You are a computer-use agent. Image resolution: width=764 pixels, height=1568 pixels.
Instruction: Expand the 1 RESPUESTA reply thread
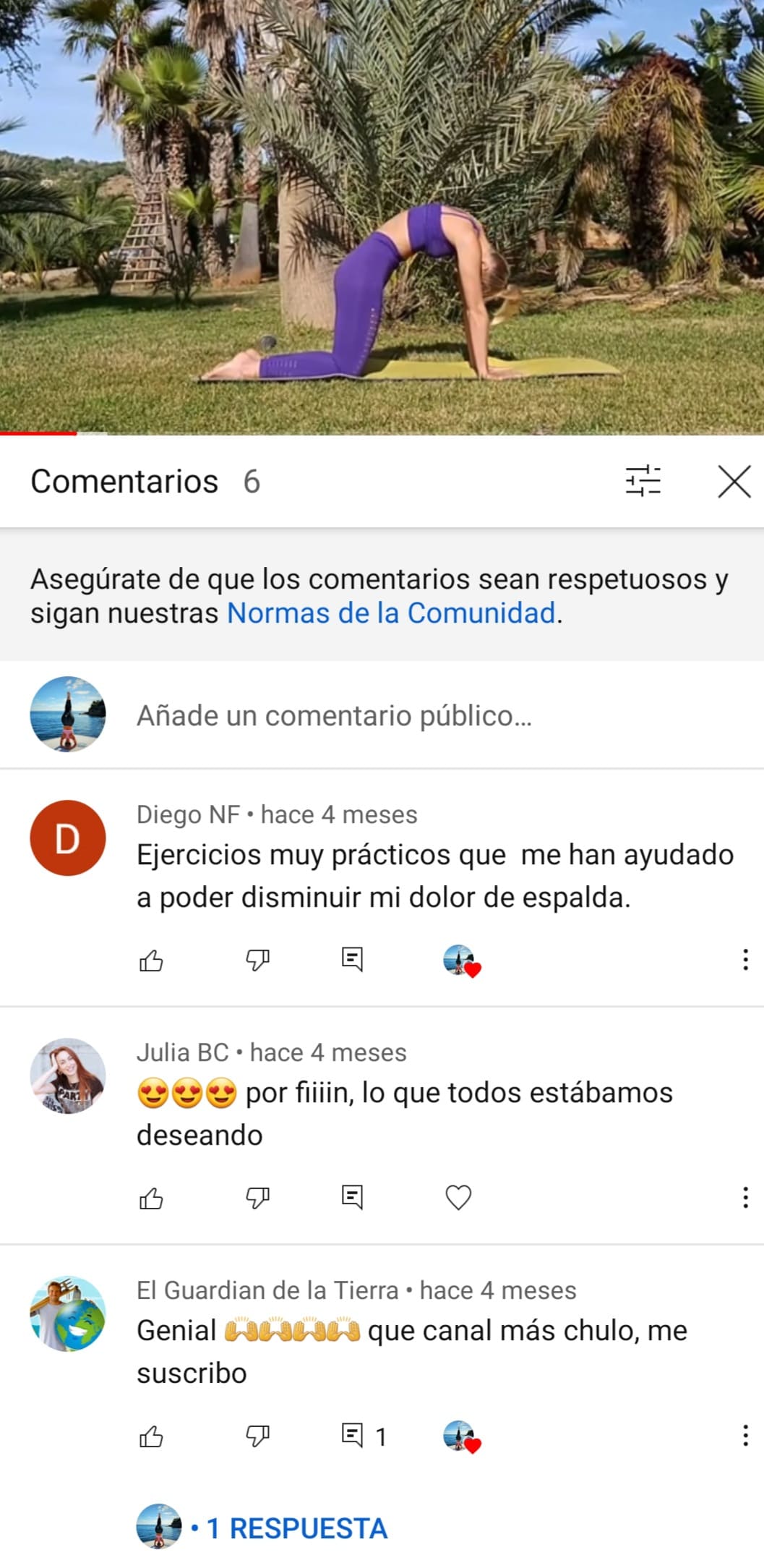point(296,1528)
